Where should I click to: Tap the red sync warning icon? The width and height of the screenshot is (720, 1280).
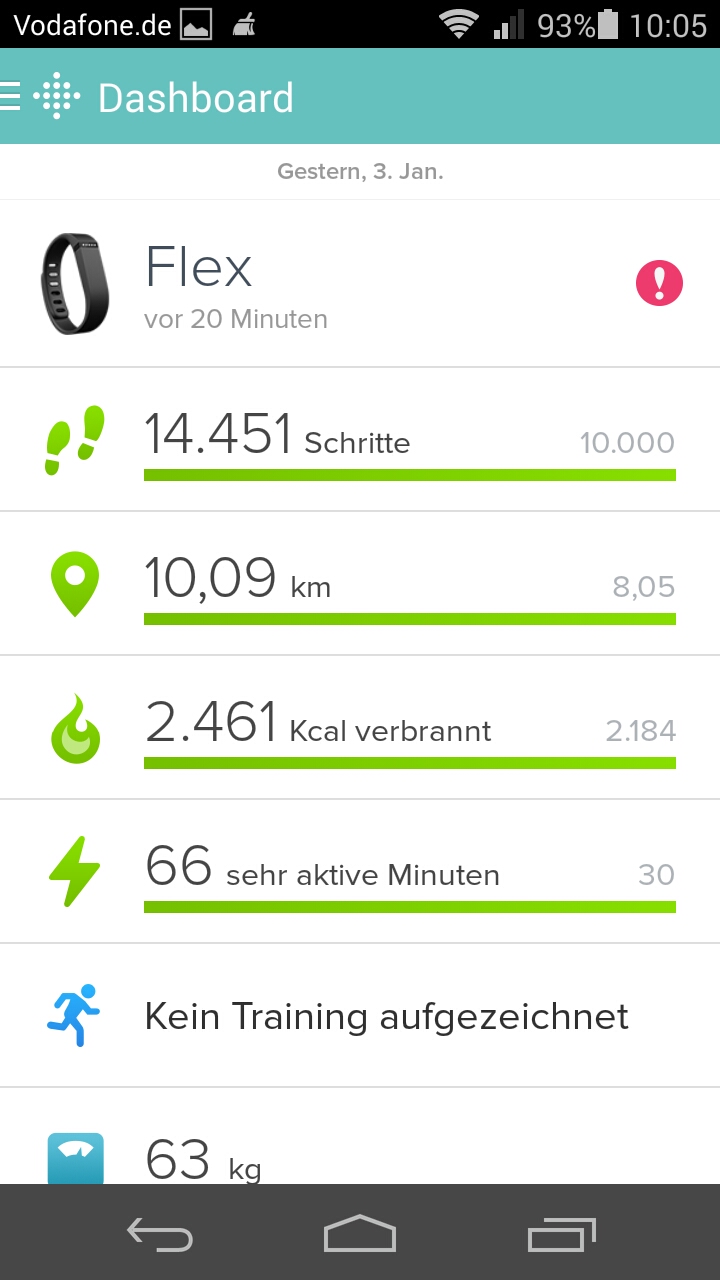[x=659, y=284]
